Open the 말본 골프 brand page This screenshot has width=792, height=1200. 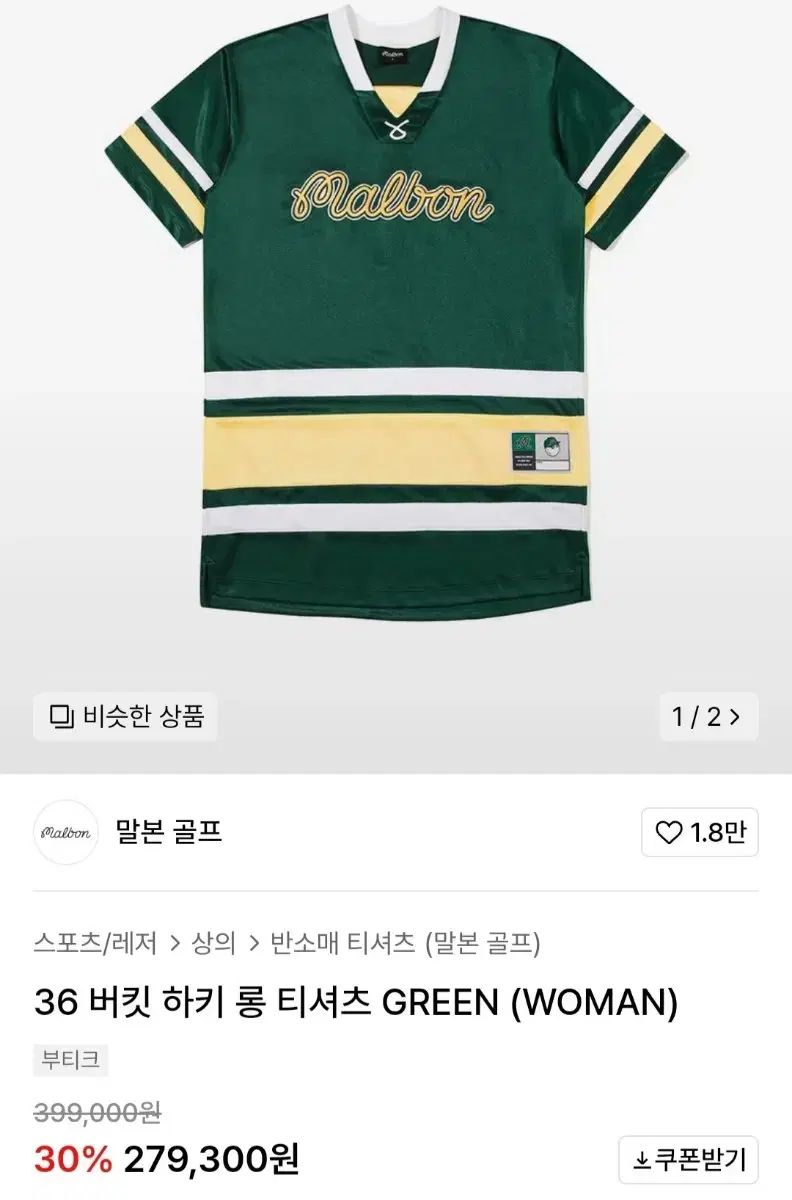[169, 832]
